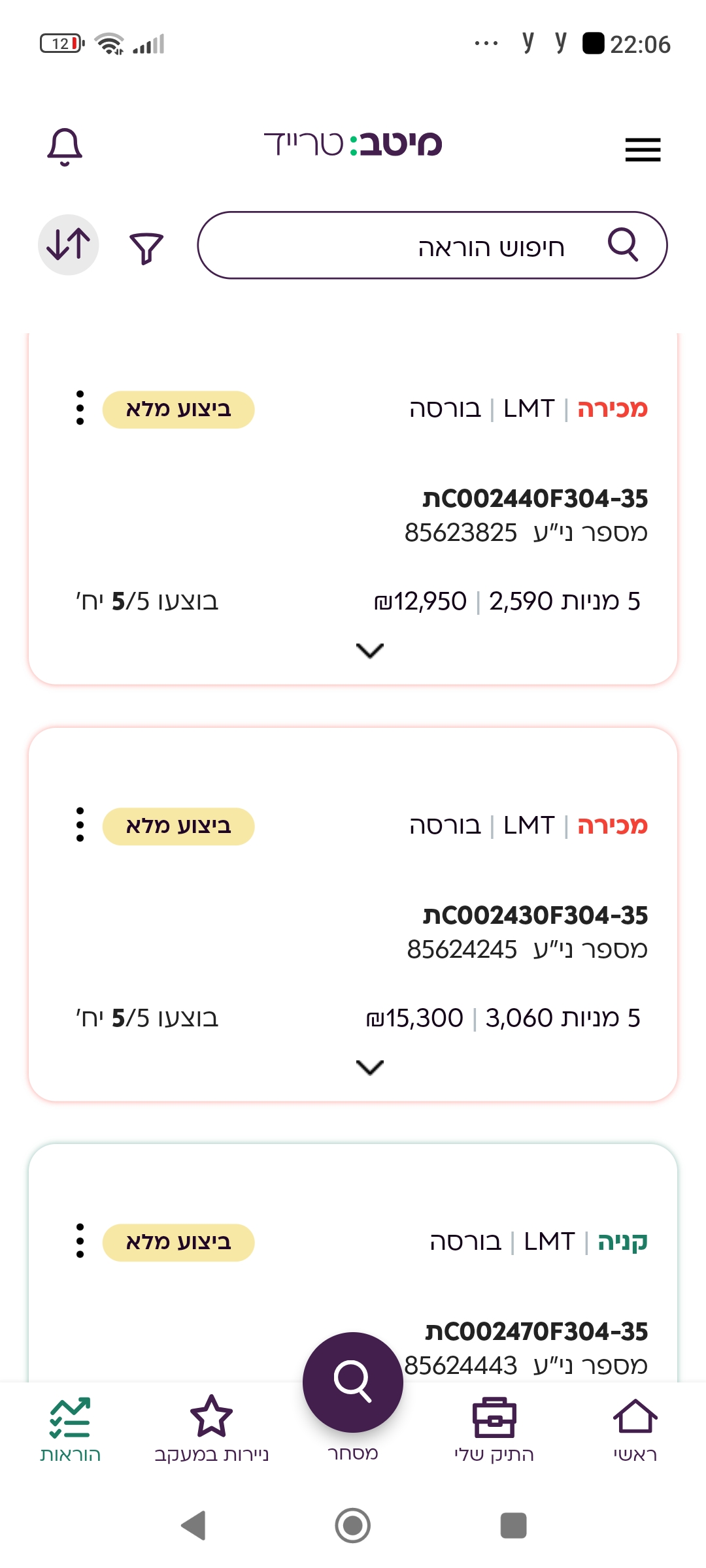Screen dimensions: 706x1568
Task: Switch to the ראשי home tab
Action: point(635,1429)
